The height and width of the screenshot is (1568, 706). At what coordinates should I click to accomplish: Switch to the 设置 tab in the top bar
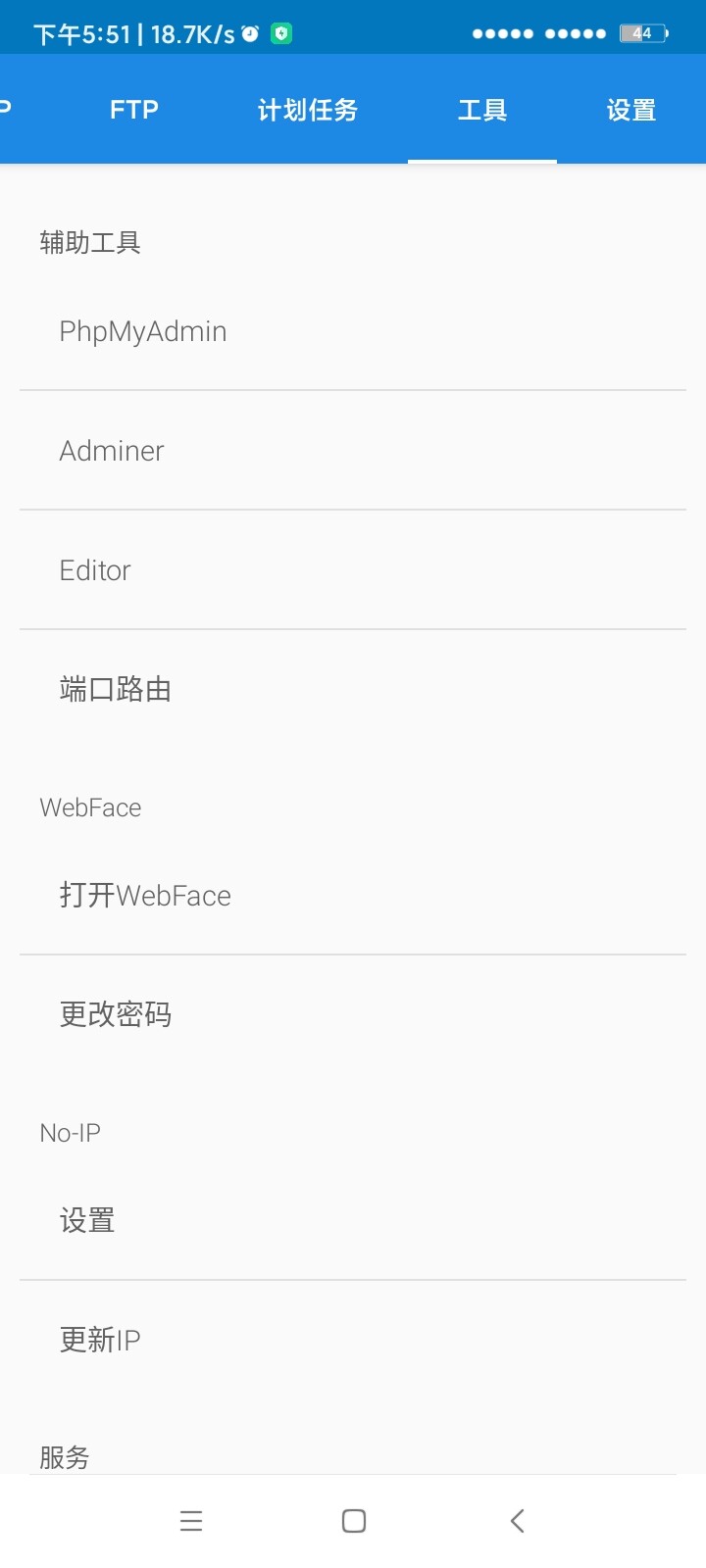(630, 110)
